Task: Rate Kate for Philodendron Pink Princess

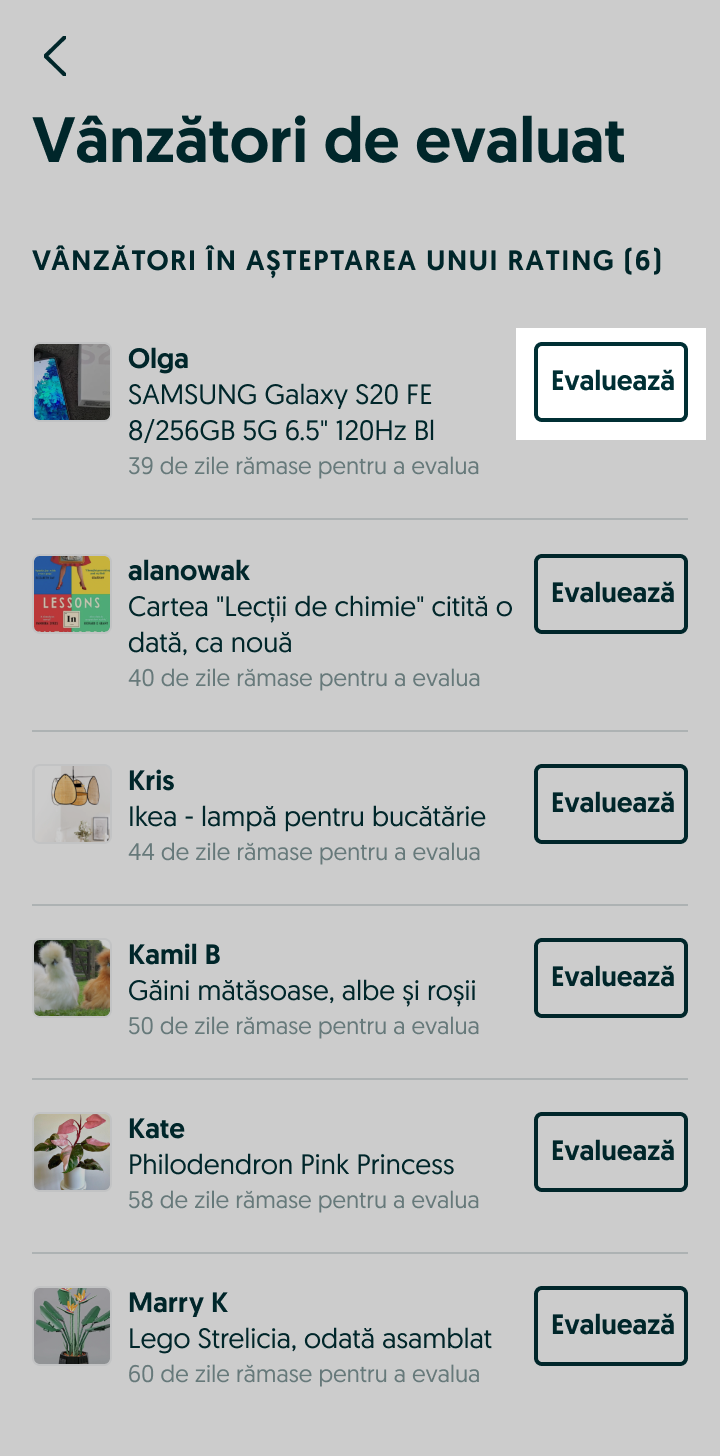Action: (x=611, y=1151)
